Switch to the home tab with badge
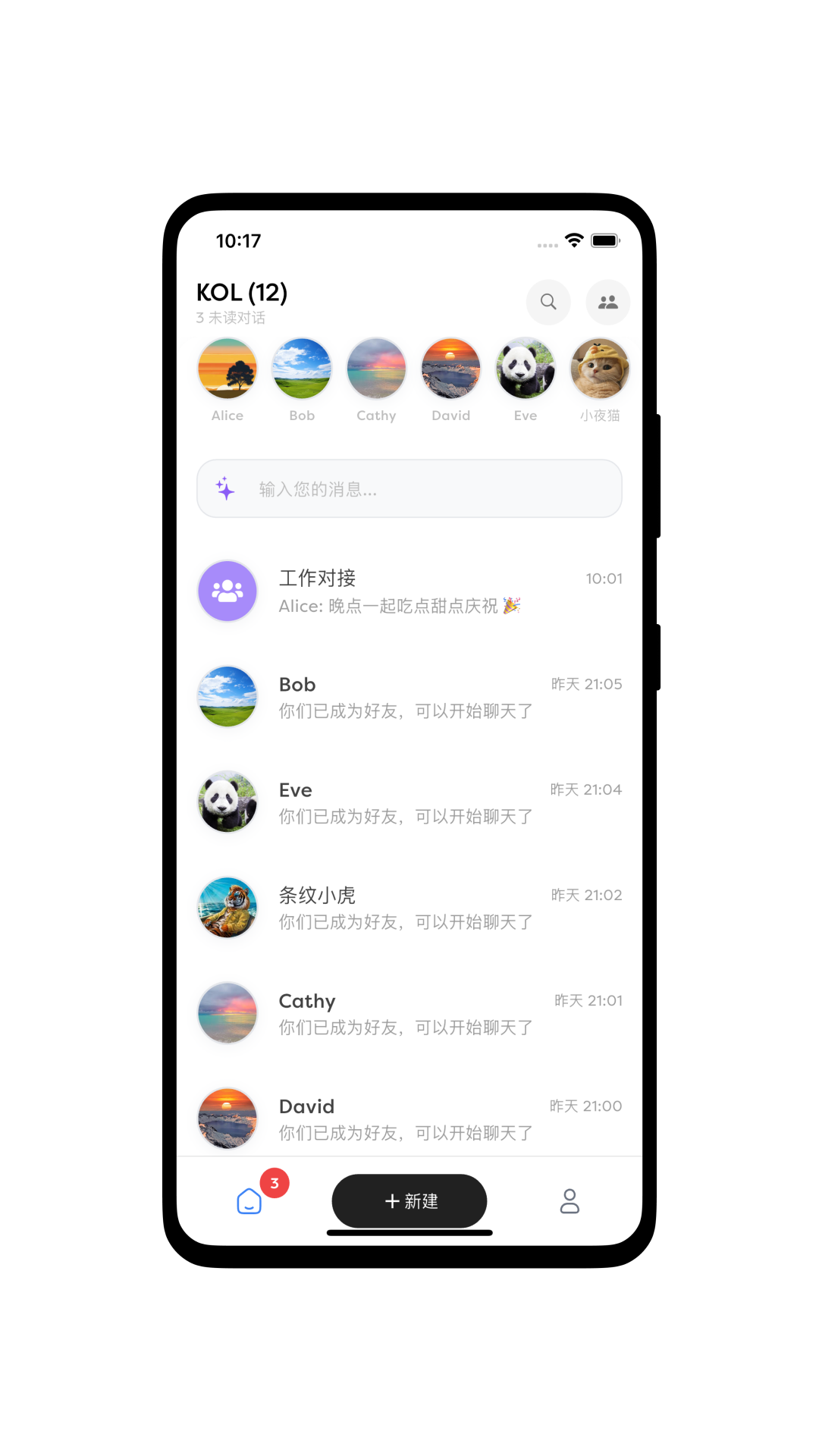Viewport: 819px width, 1456px height. 249,1201
